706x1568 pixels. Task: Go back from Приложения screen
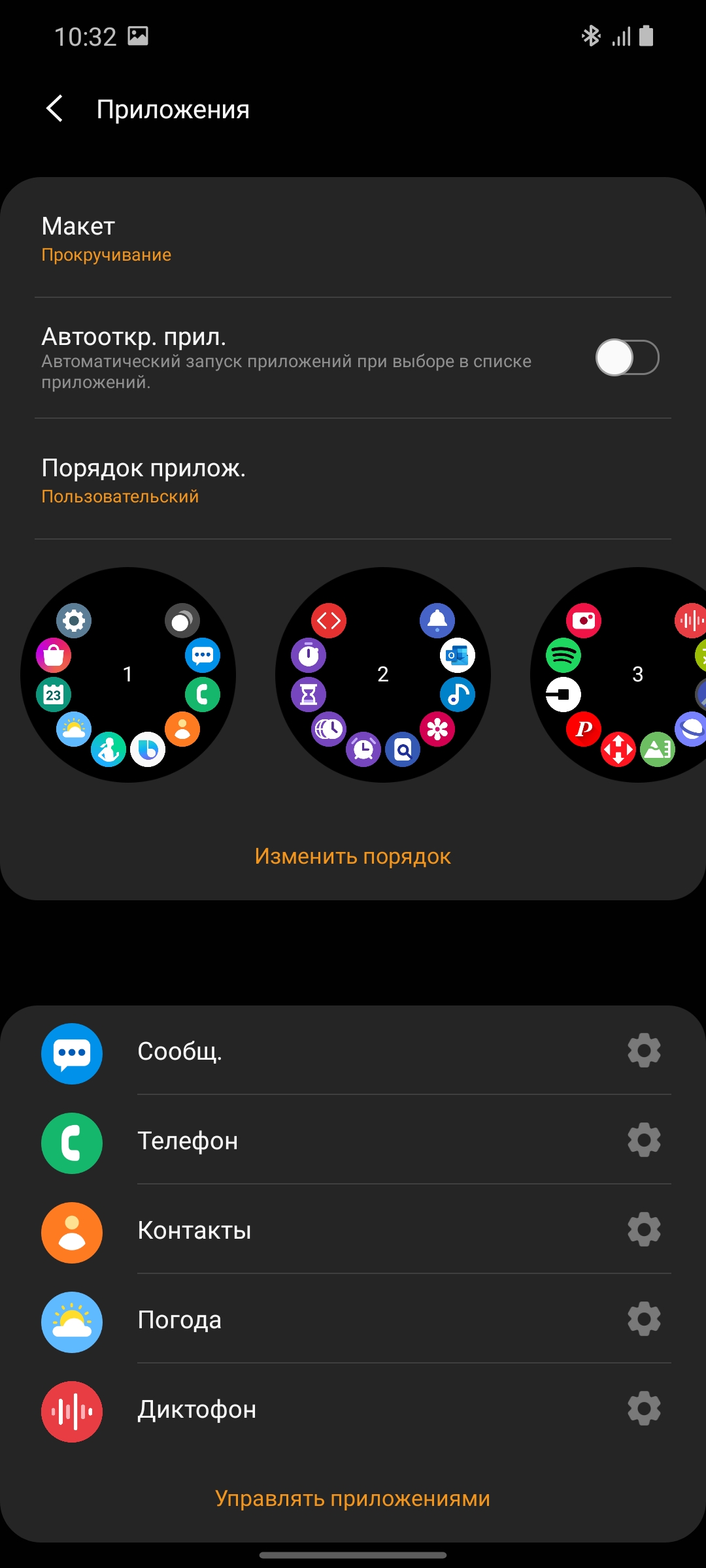[56, 108]
